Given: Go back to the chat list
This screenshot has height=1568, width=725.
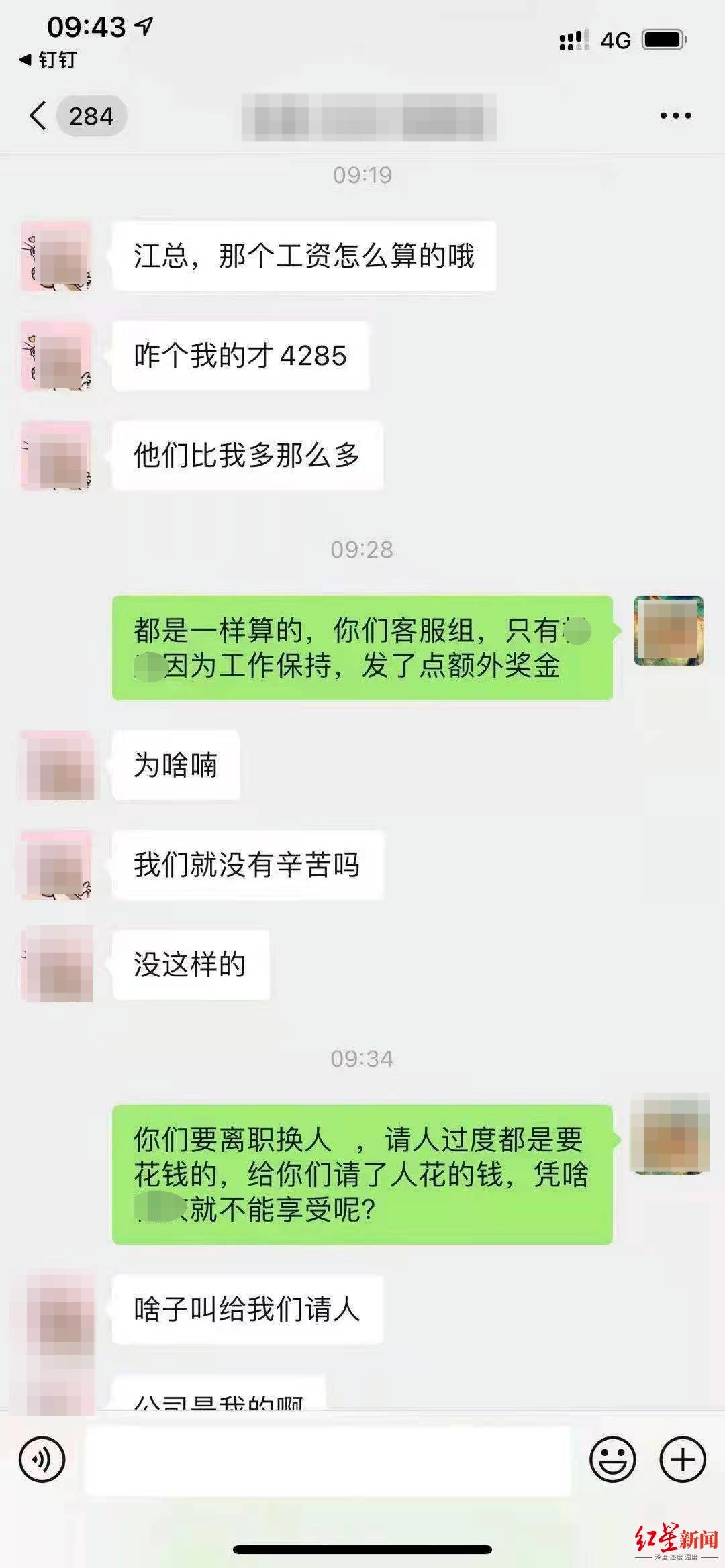Looking at the screenshot, I should click(x=39, y=116).
